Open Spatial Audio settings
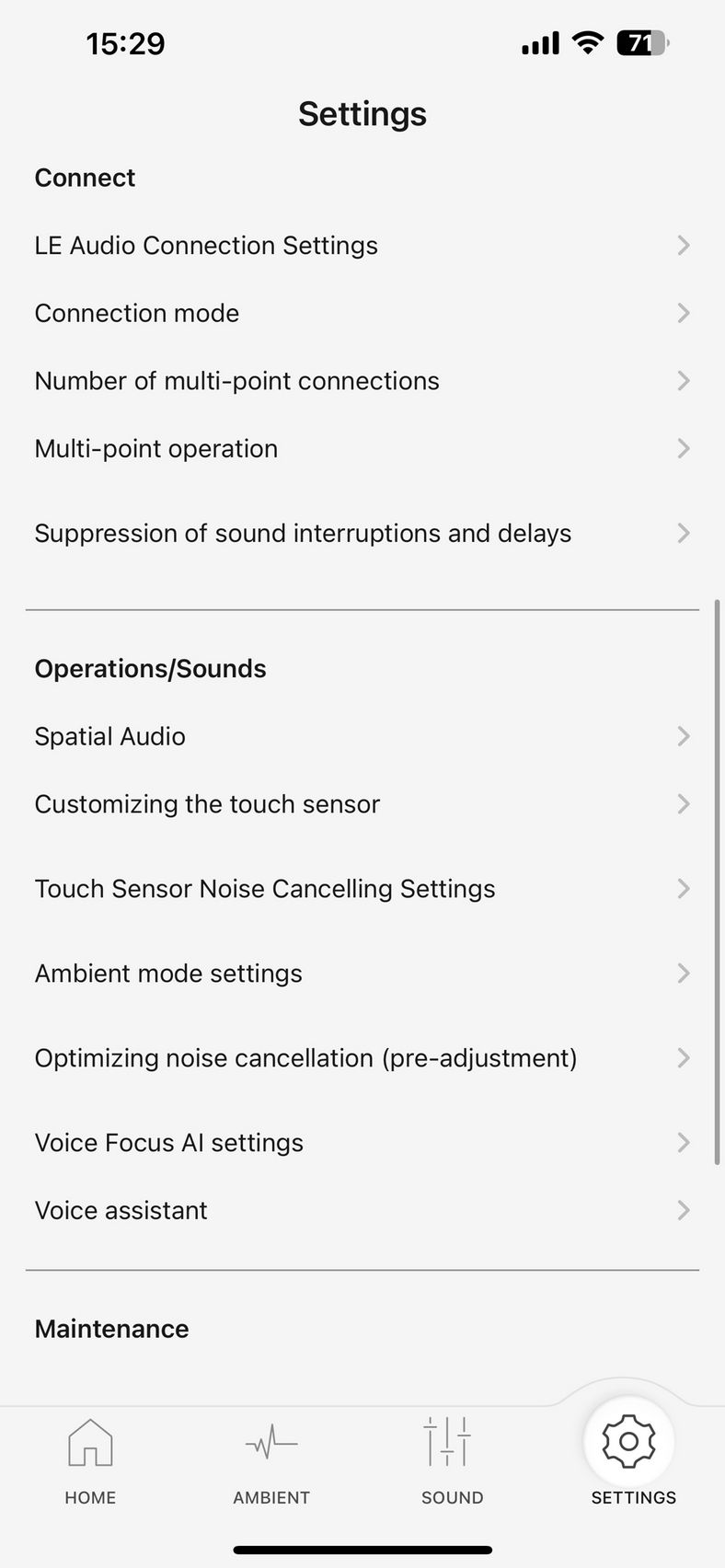 pos(362,736)
